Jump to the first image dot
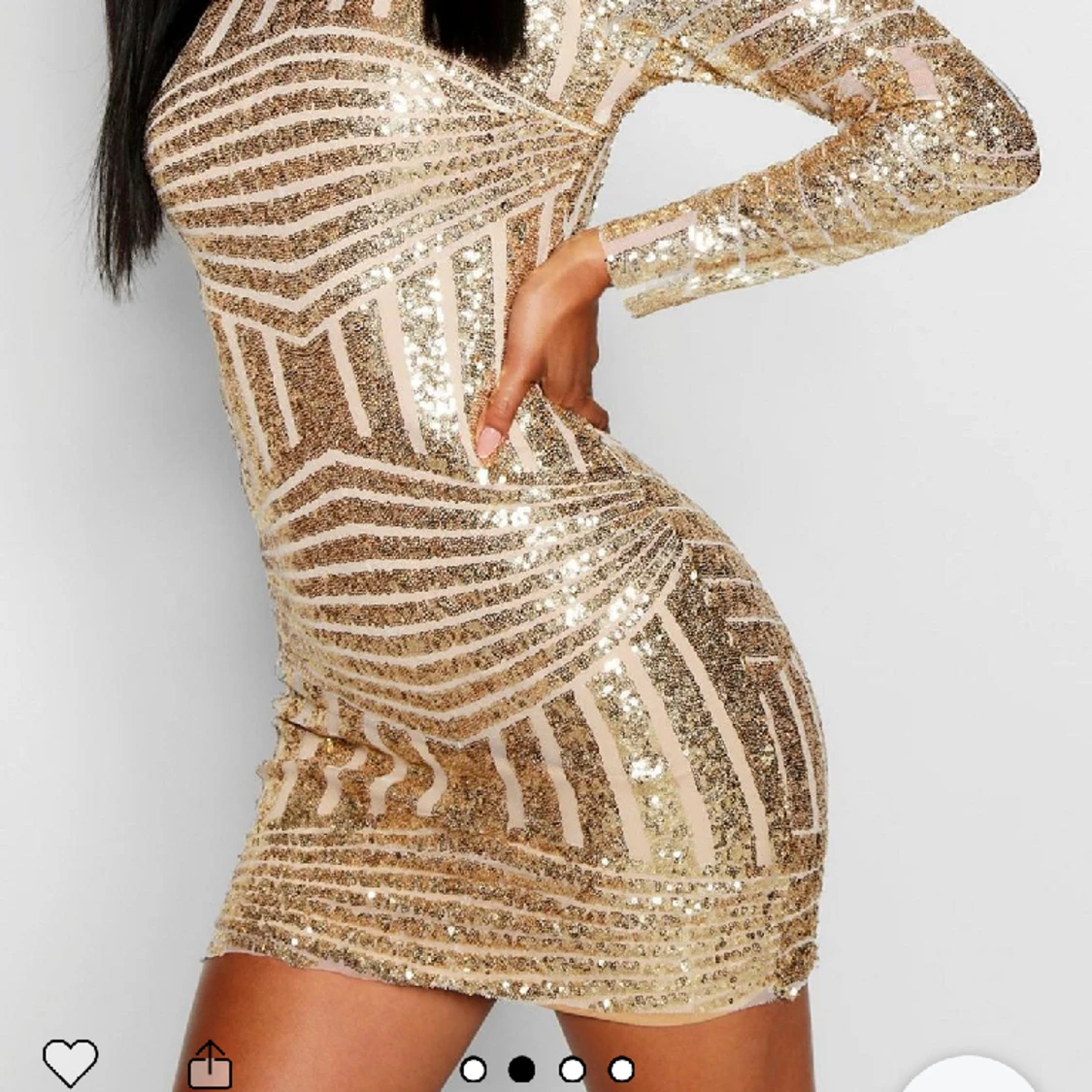This screenshot has height=1092, width=1092. [473, 1070]
